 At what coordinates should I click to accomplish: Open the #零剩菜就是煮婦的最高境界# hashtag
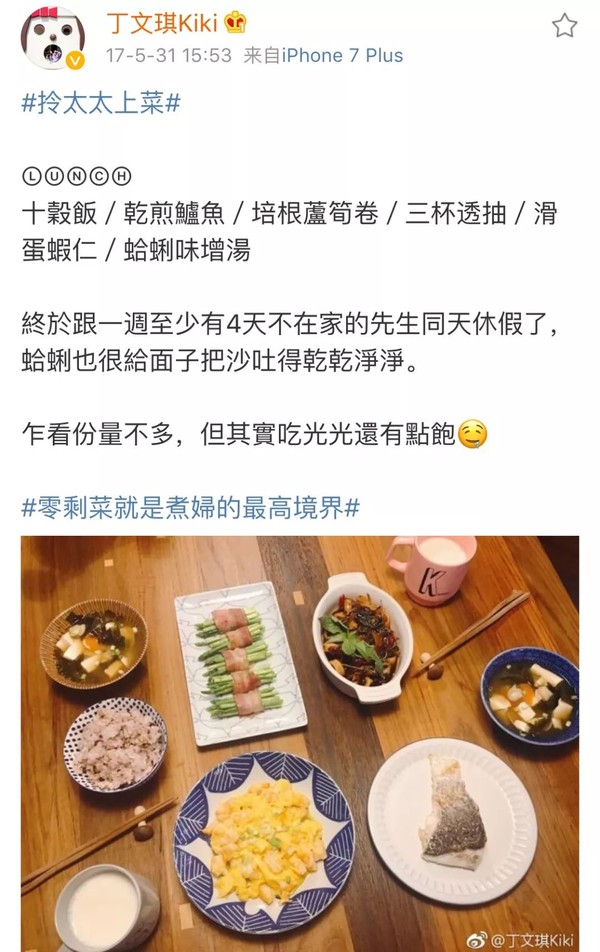point(190,507)
